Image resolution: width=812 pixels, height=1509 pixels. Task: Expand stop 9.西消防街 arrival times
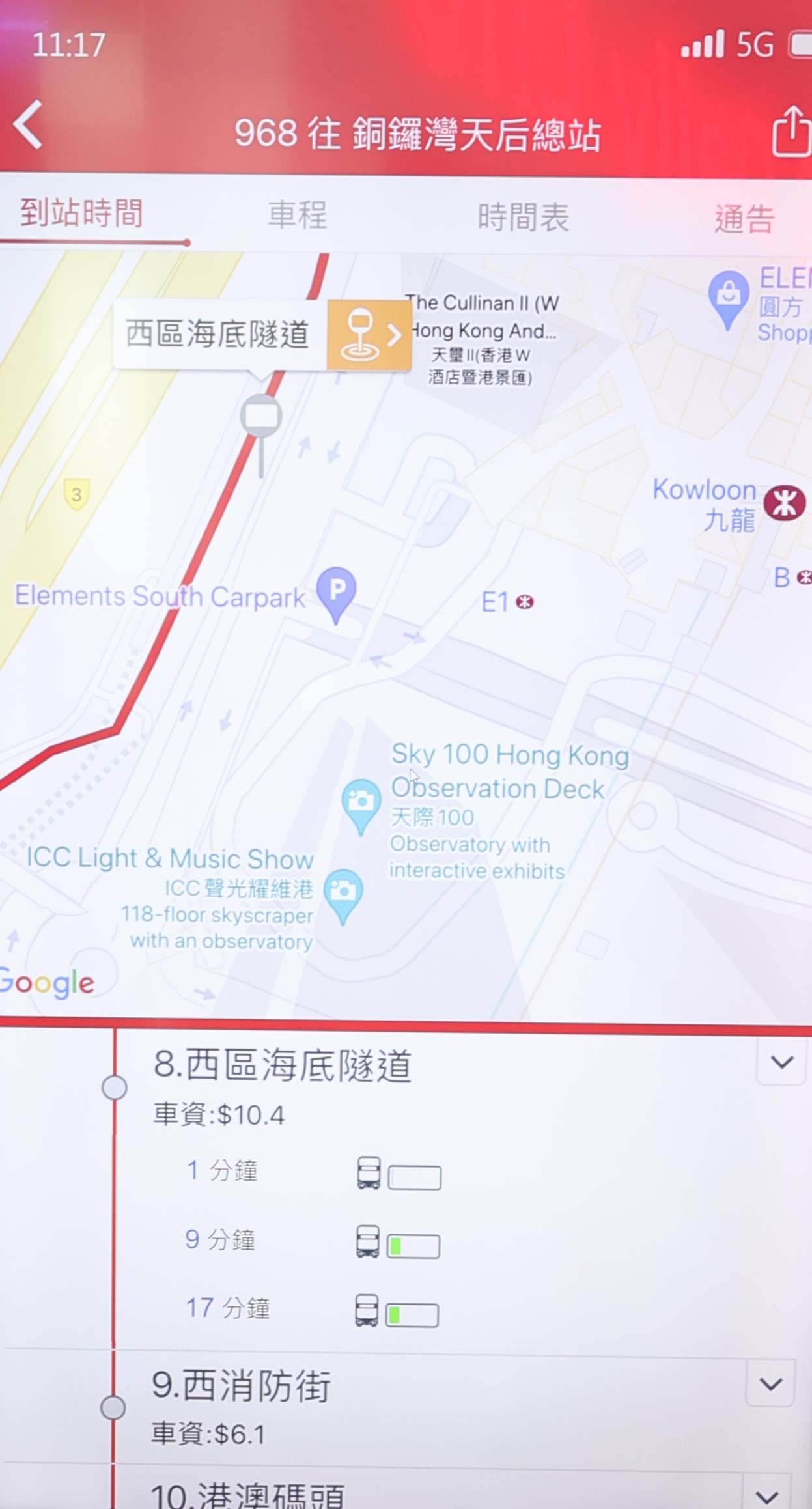coord(771,1384)
